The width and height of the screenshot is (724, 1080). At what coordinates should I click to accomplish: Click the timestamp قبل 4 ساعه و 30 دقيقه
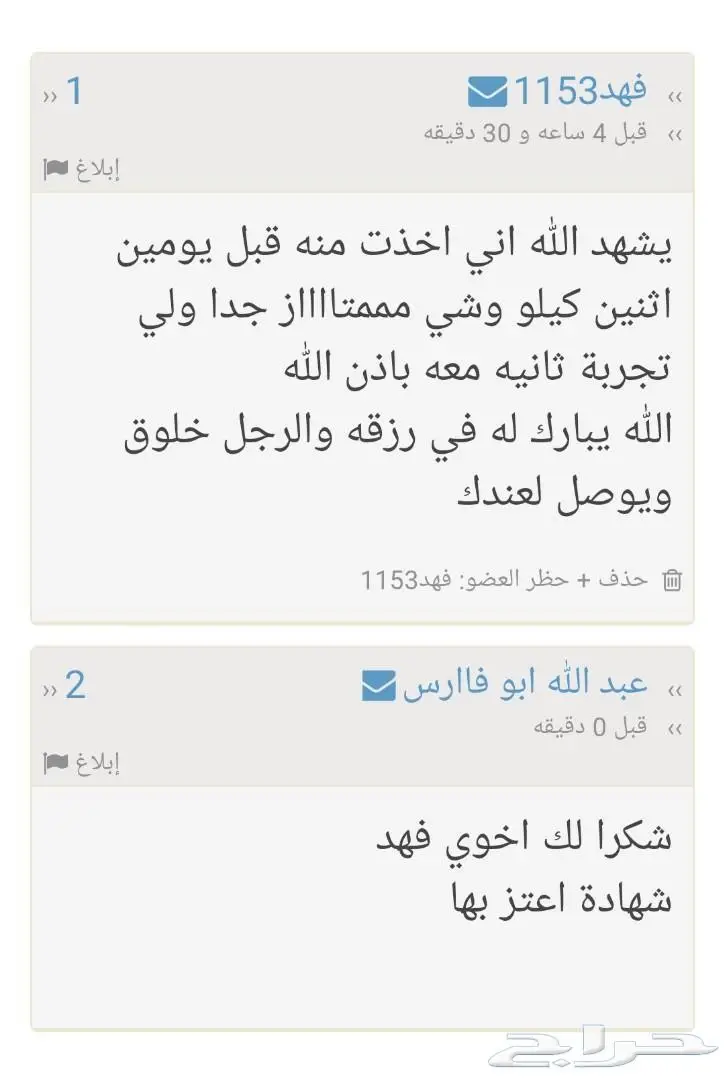(540, 133)
